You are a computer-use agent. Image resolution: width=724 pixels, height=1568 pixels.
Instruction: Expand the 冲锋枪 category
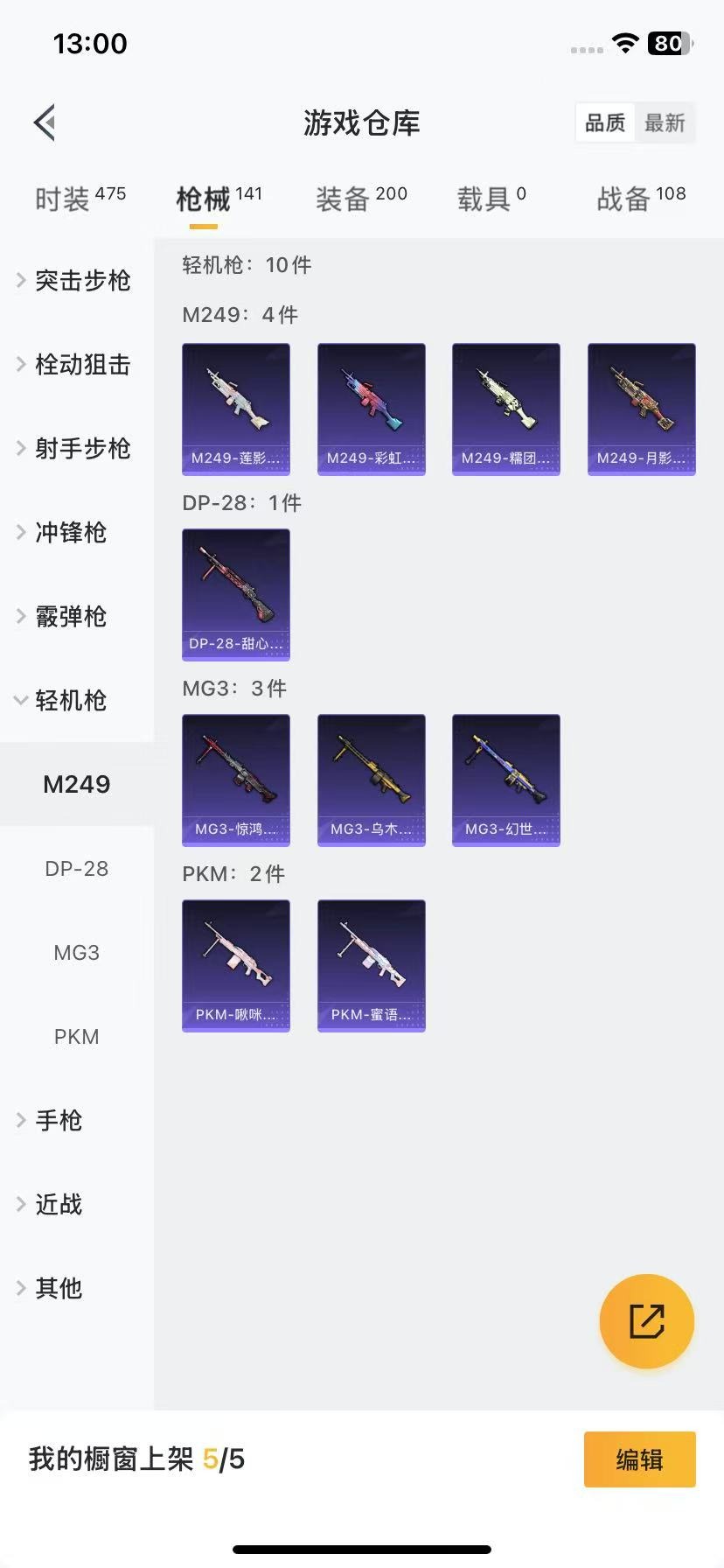point(63,532)
